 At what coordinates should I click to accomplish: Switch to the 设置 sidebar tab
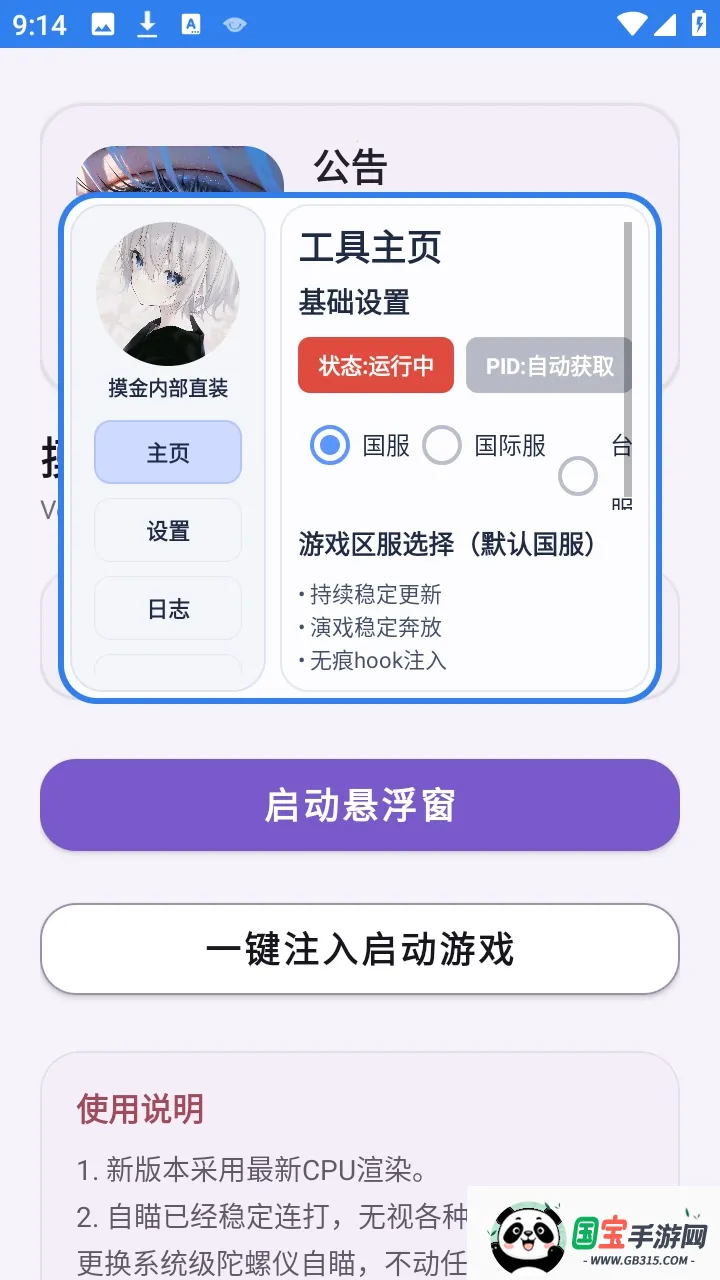pos(167,530)
